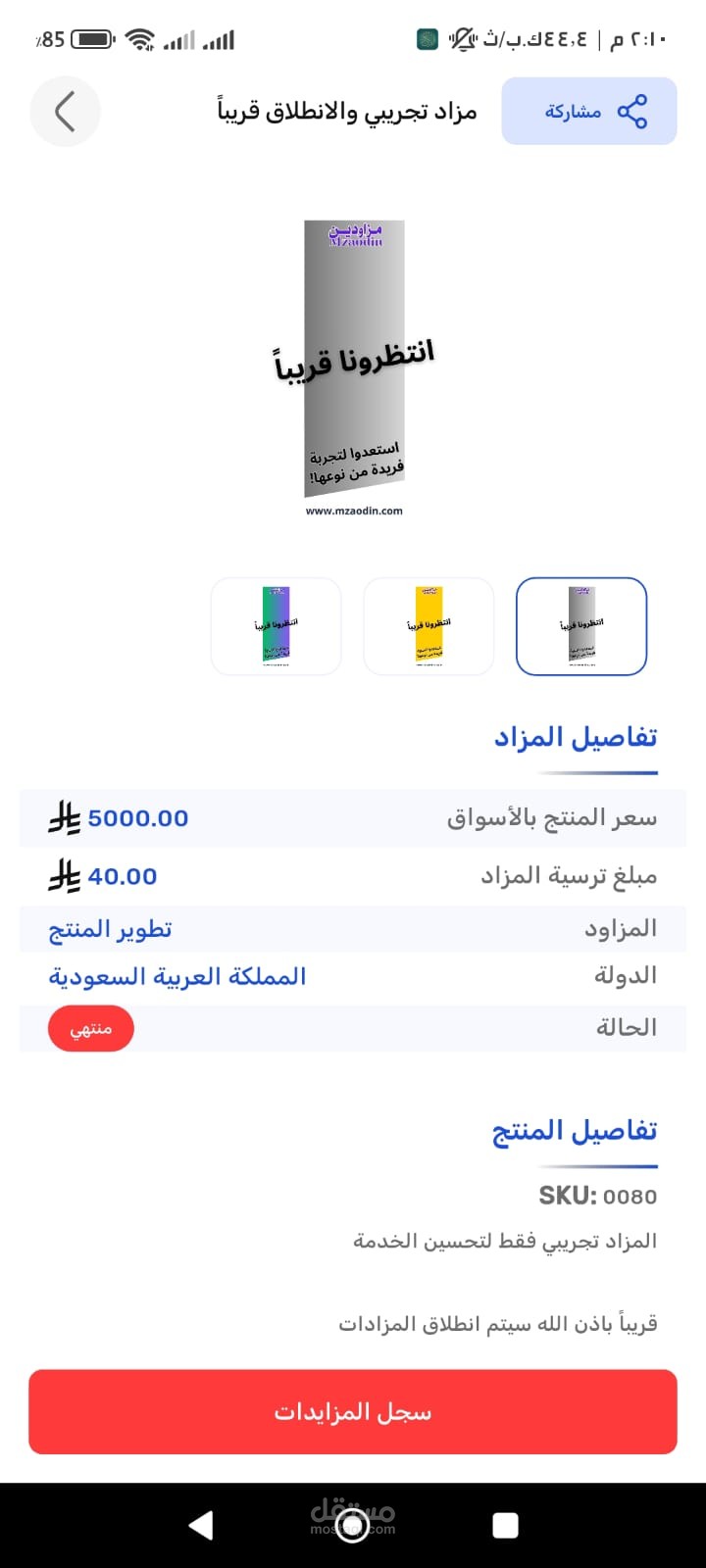Image resolution: width=706 pixels, height=1568 pixels.
Task: Tap the system back button
Action: click(x=201, y=1525)
